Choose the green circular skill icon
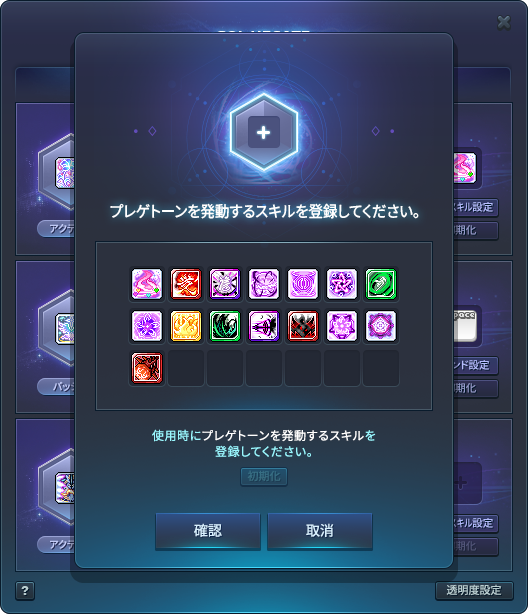 coord(381,284)
